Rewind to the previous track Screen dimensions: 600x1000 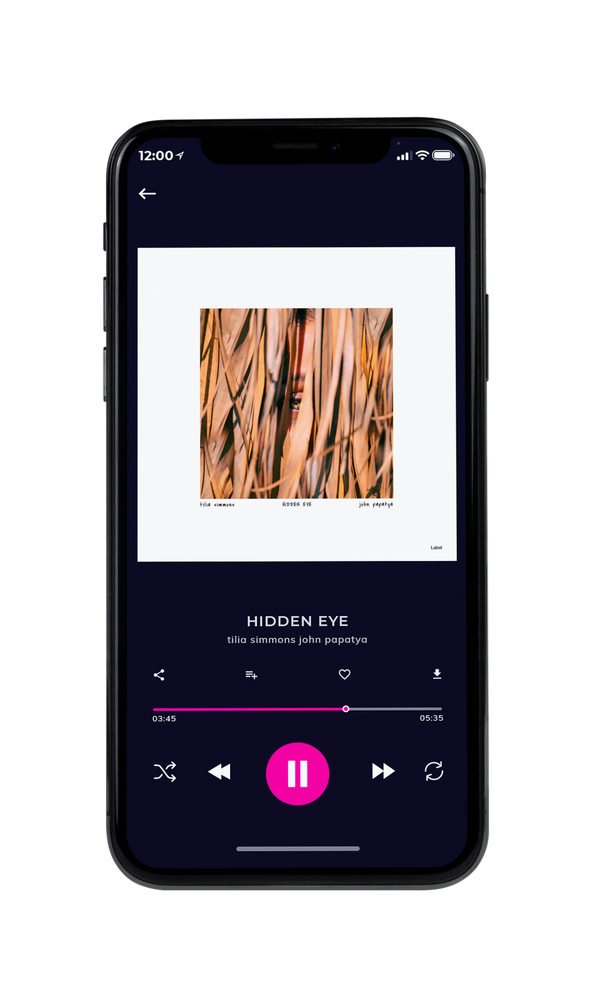coord(219,772)
